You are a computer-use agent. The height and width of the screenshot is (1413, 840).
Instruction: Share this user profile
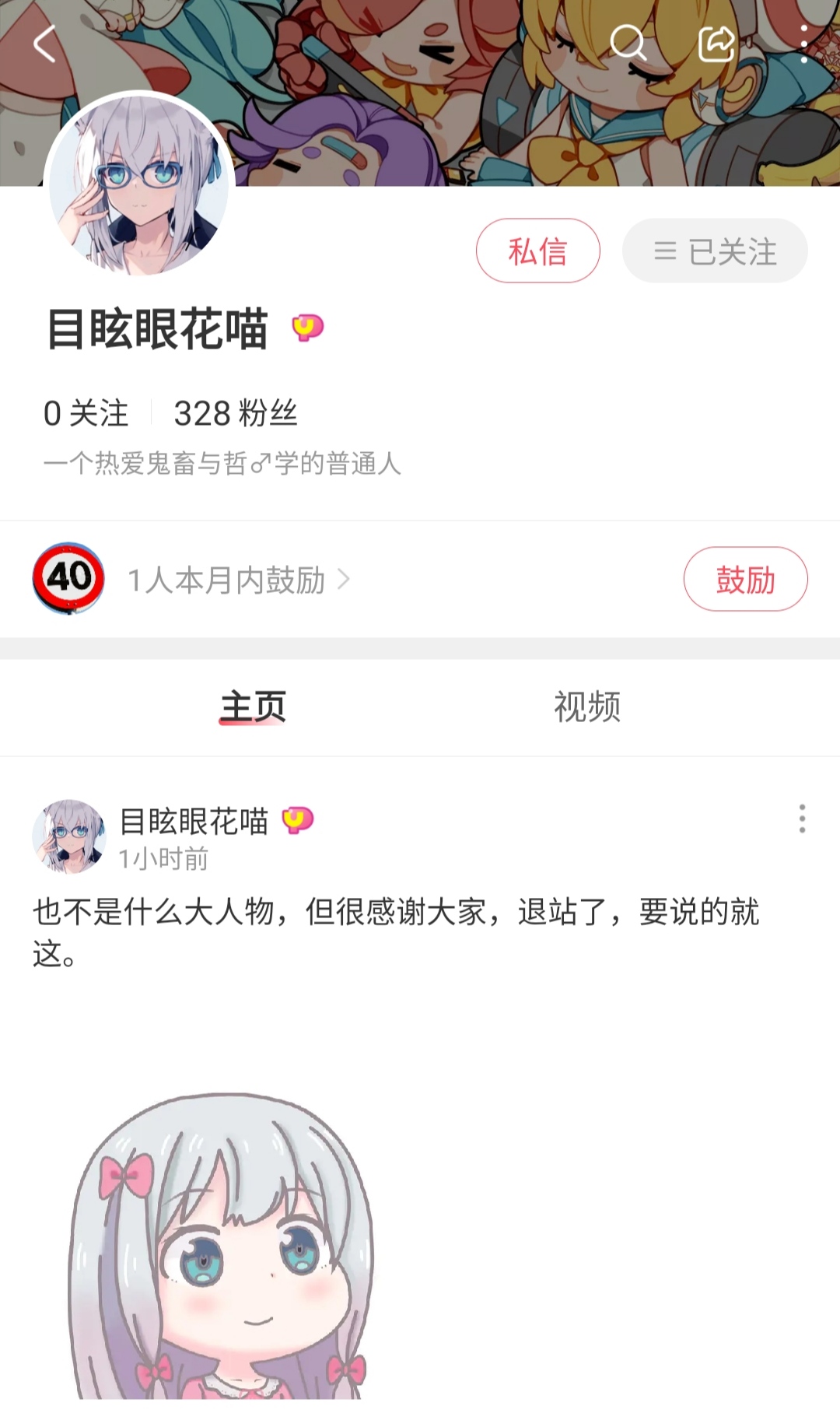(716, 44)
